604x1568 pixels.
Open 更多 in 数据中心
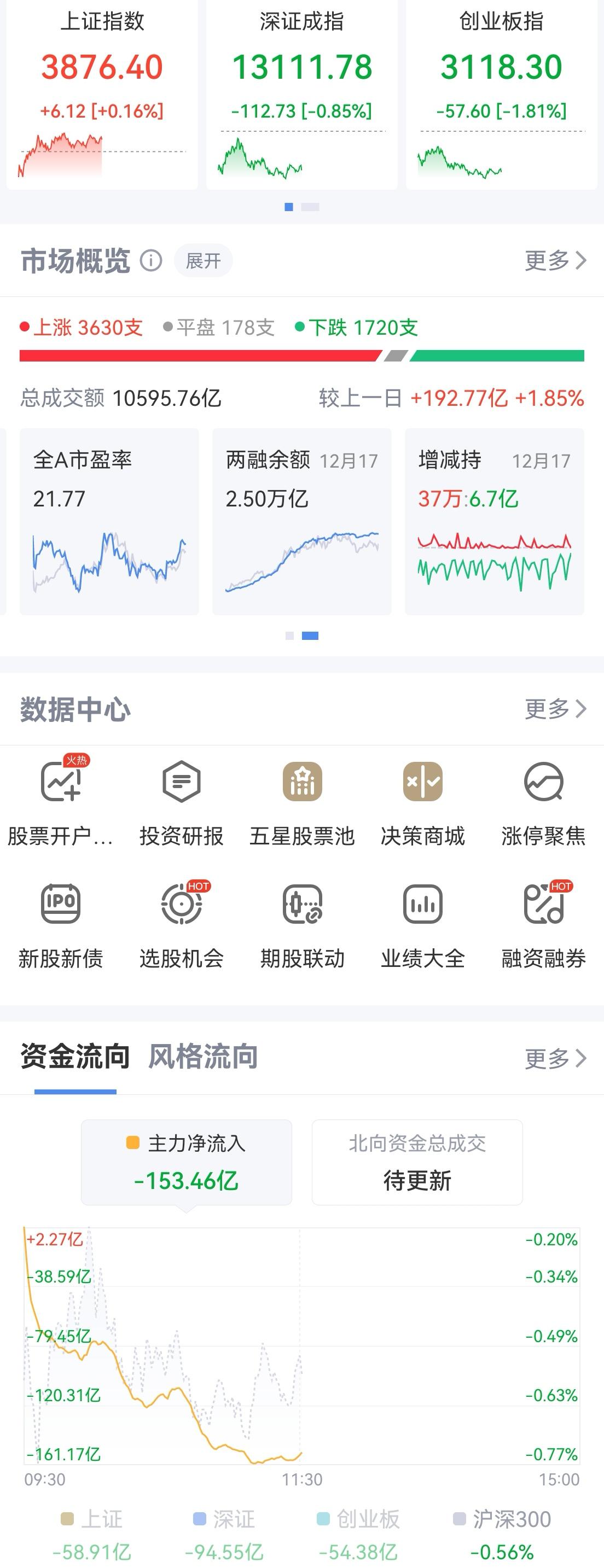coord(555,708)
